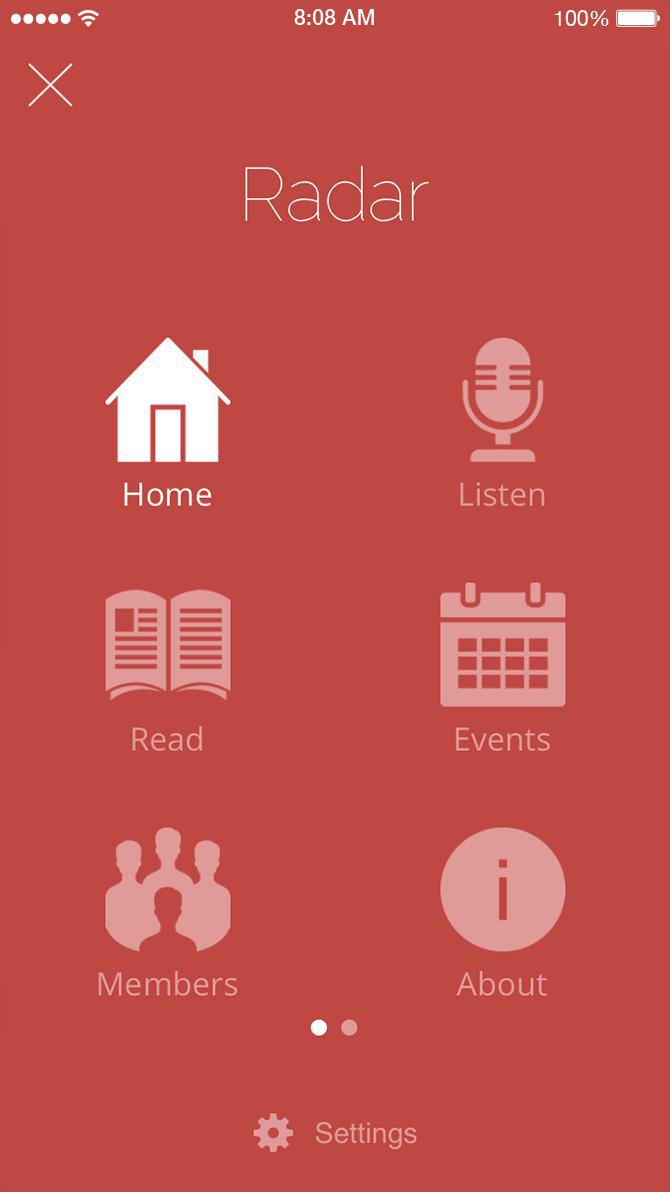Close the Radar menu
Viewport: 670px width, 1192px height.
tap(50, 85)
